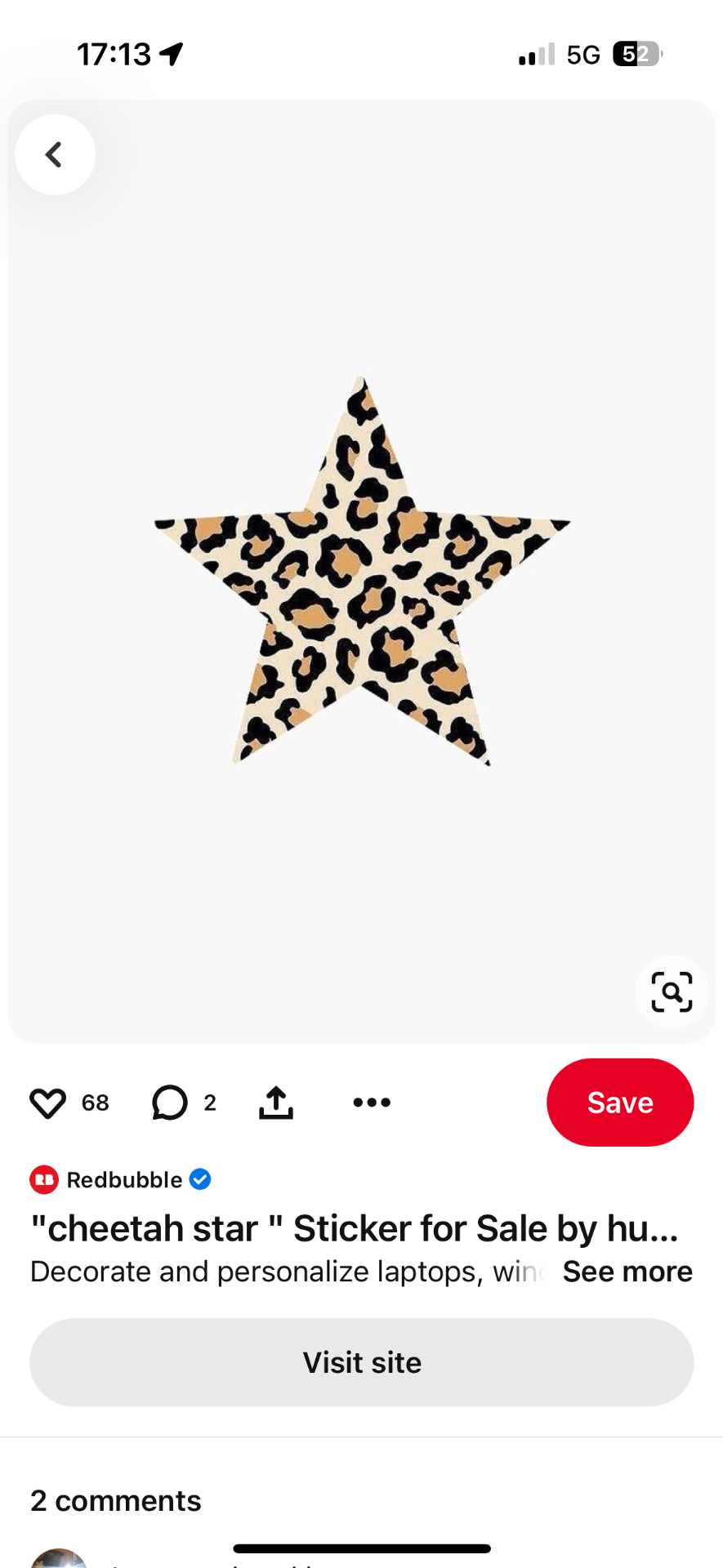
Task: Open the cheetah star sticker image
Action: 362,572
